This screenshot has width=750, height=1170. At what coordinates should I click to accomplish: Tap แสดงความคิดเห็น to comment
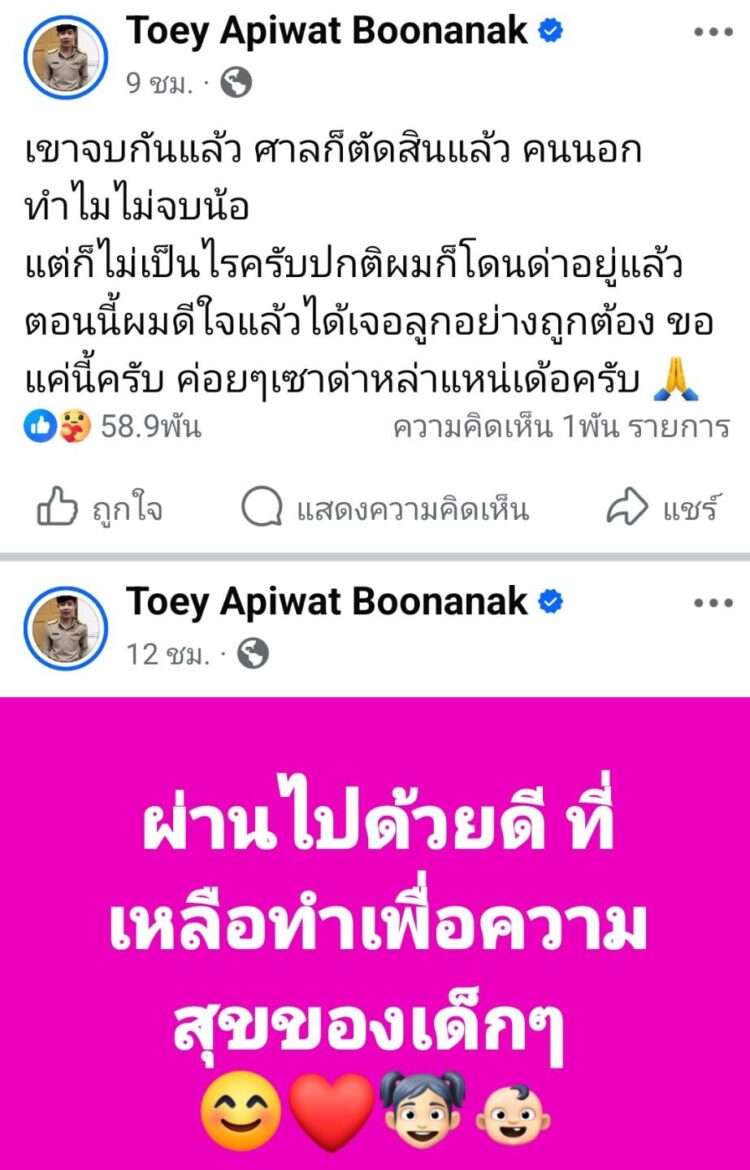[x=385, y=510]
